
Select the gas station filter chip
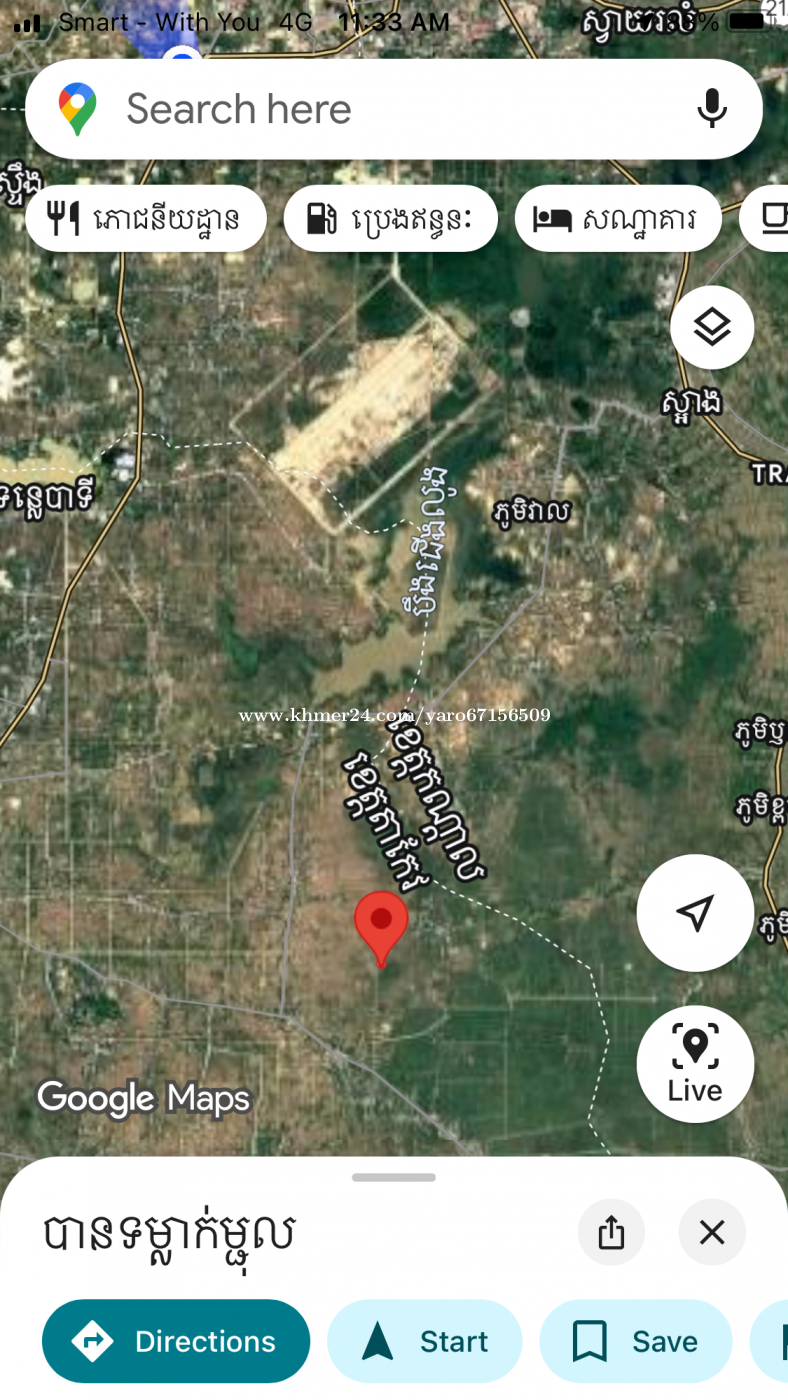click(391, 219)
